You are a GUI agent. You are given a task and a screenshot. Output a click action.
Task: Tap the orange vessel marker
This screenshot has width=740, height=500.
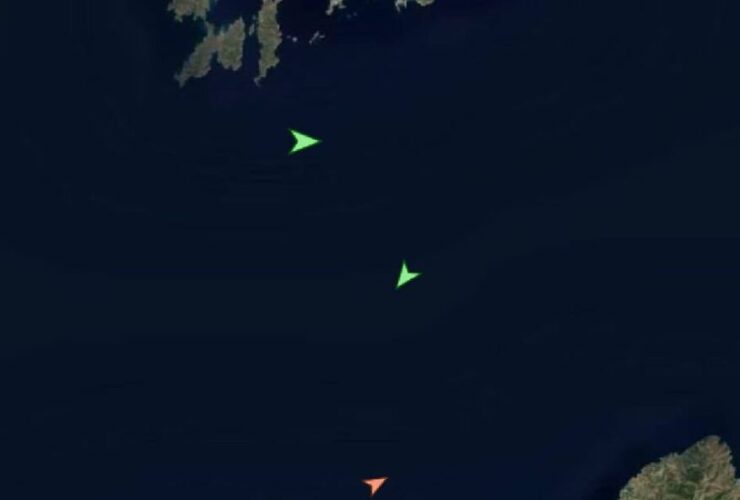(375, 485)
